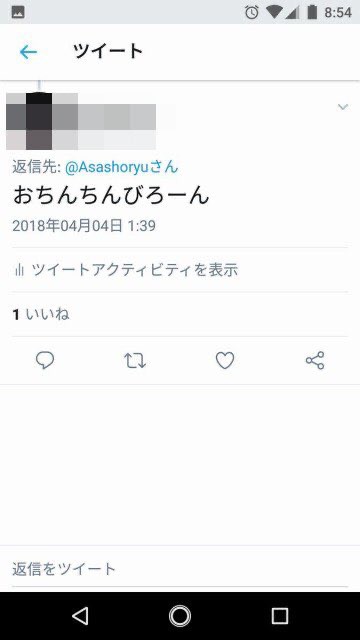The width and height of the screenshot is (360, 640).
Task: Open the @Asashoryu mention link
Action: [x=121, y=167]
